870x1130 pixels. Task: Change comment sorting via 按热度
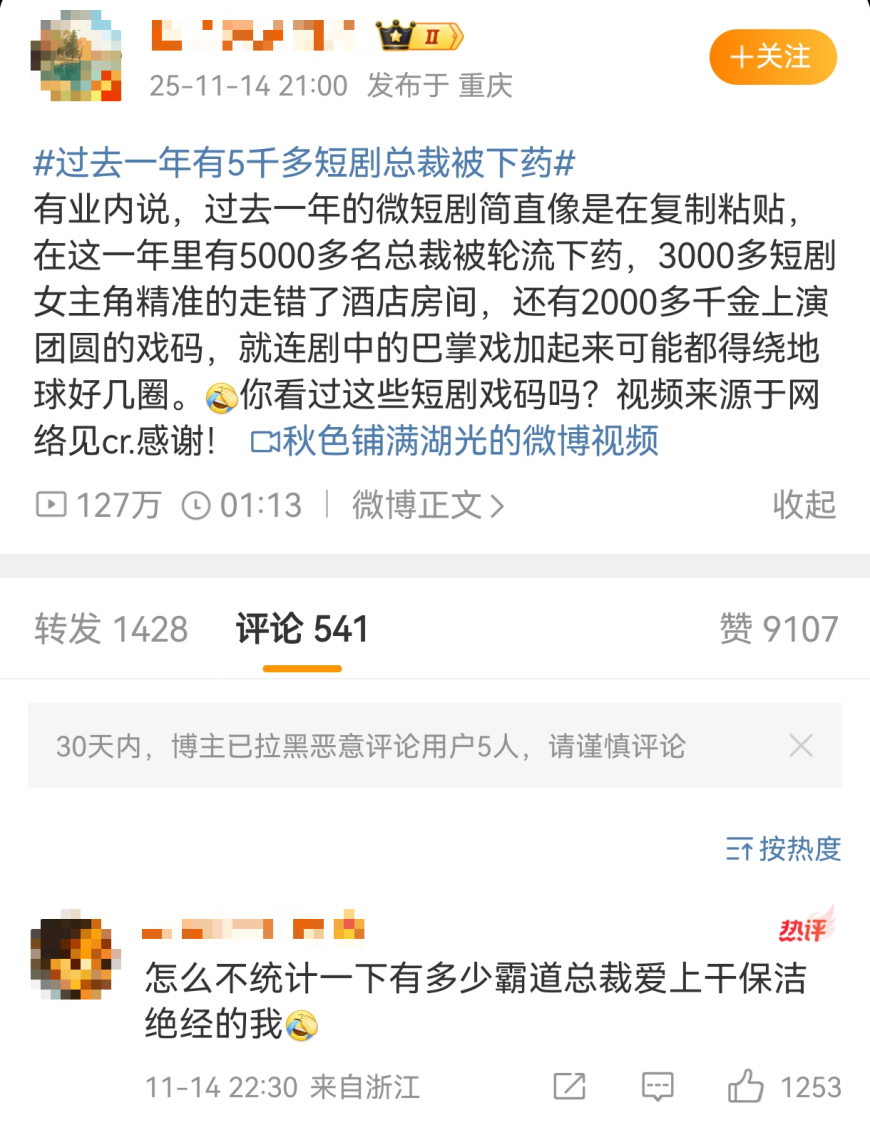click(783, 849)
